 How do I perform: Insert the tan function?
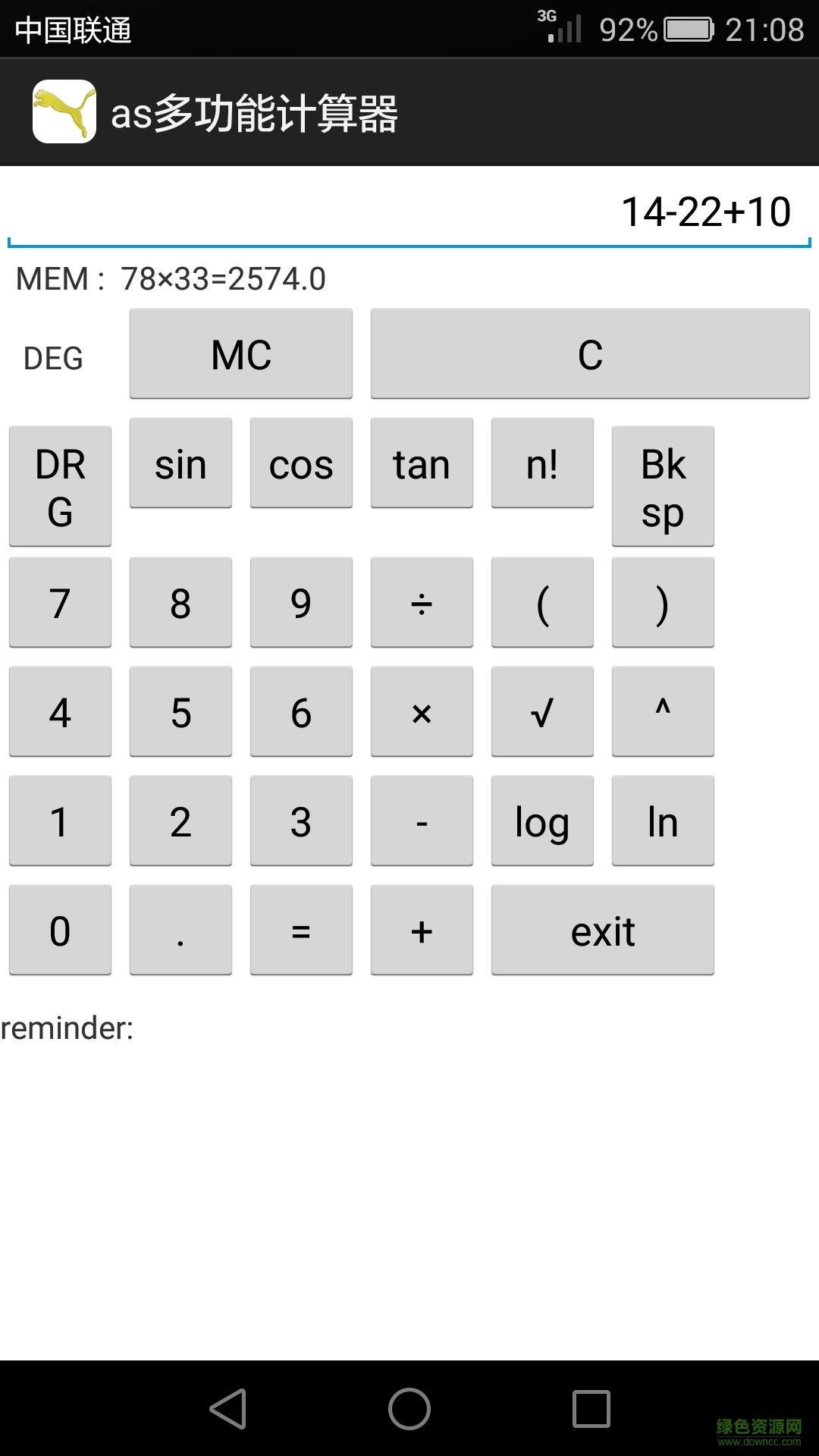(x=422, y=463)
